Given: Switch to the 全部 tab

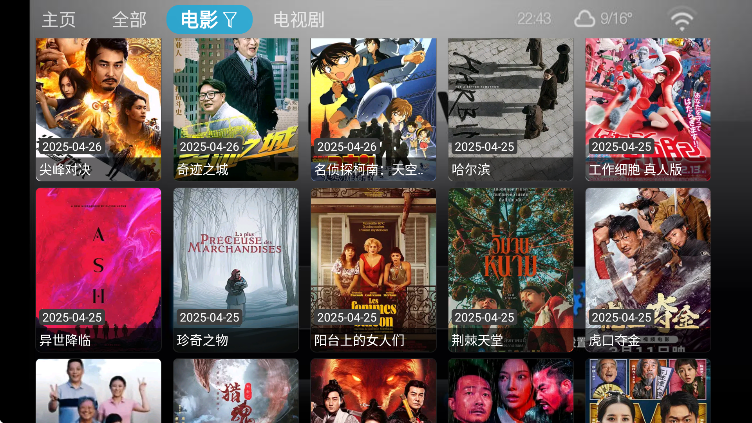Looking at the screenshot, I should [129, 20].
